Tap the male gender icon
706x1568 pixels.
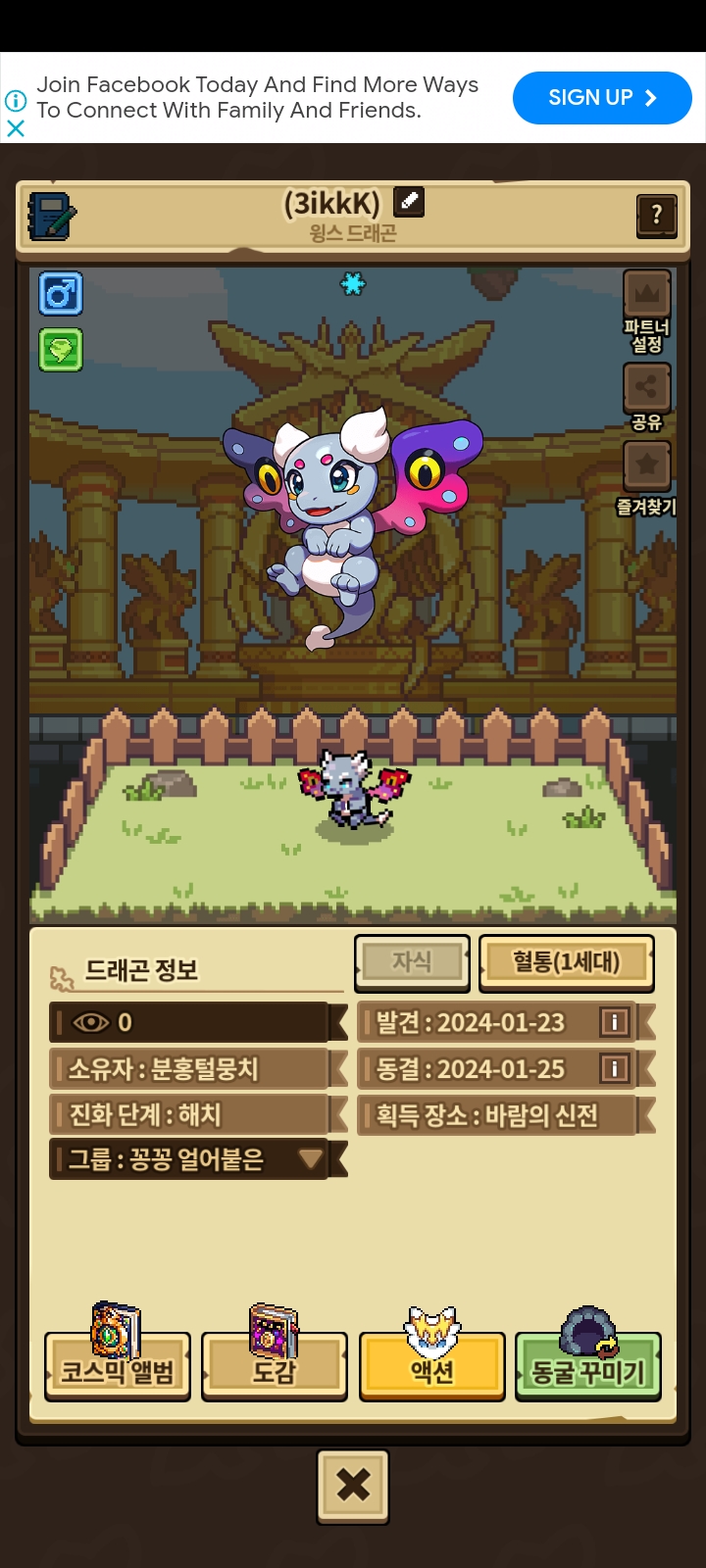[x=61, y=294]
